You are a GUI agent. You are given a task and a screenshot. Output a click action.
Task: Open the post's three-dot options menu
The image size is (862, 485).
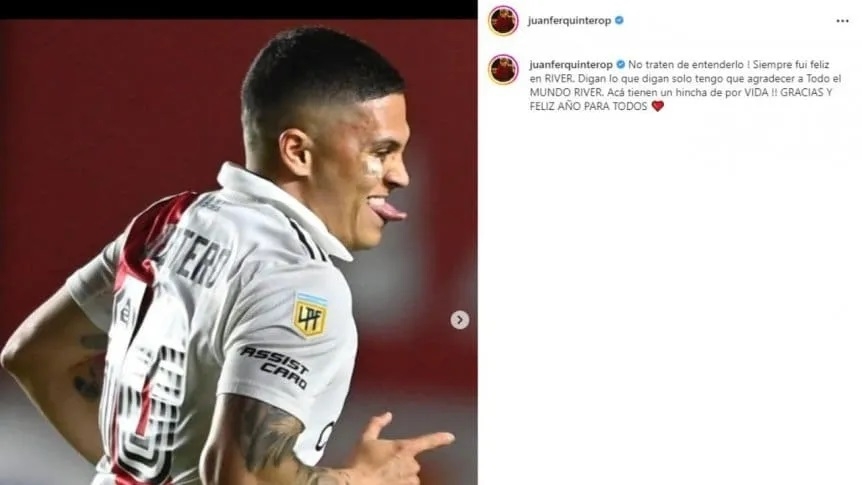point(842,20)
